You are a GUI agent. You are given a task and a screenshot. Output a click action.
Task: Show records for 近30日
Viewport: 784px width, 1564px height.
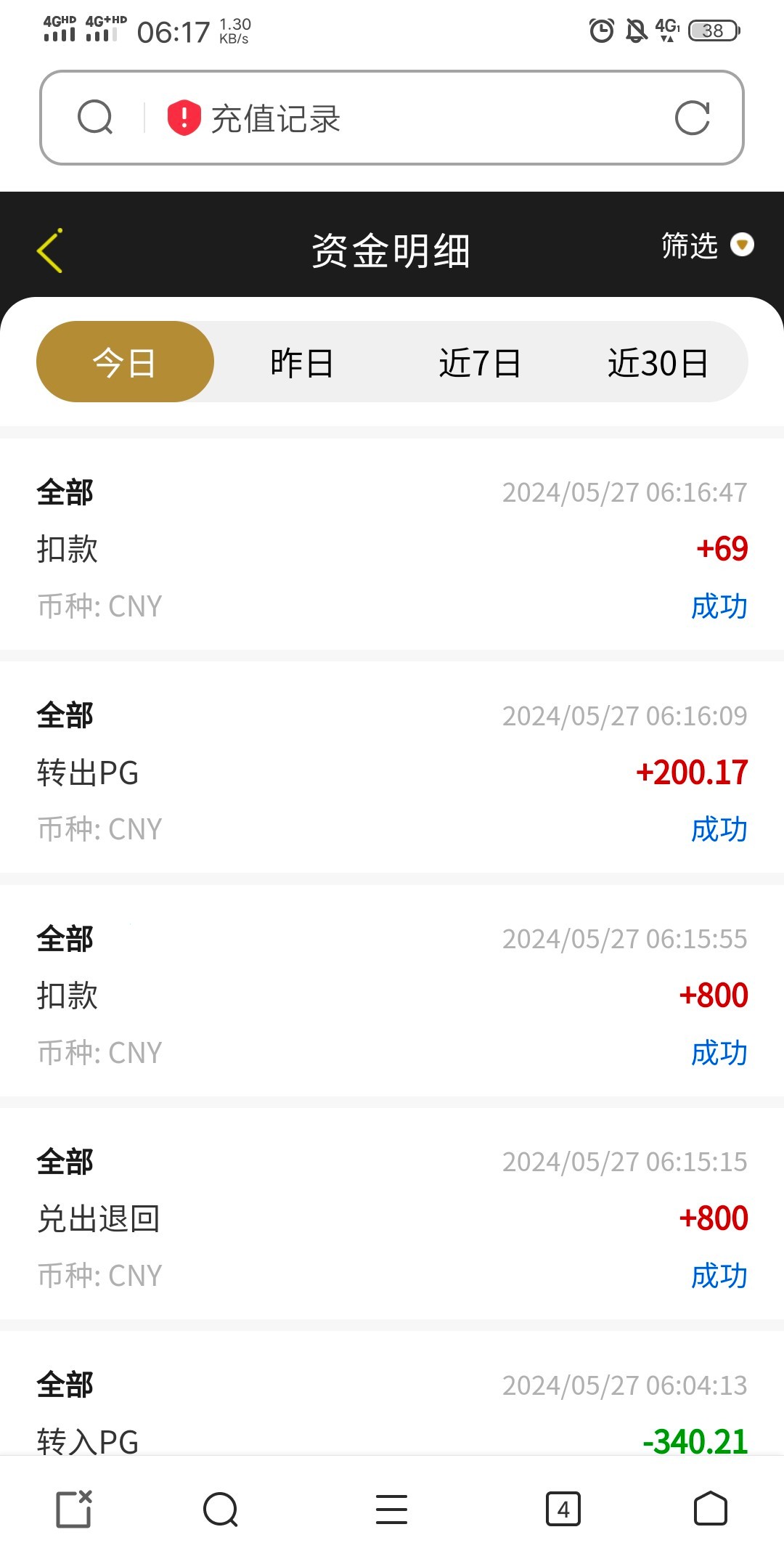(x=658, y=362)
